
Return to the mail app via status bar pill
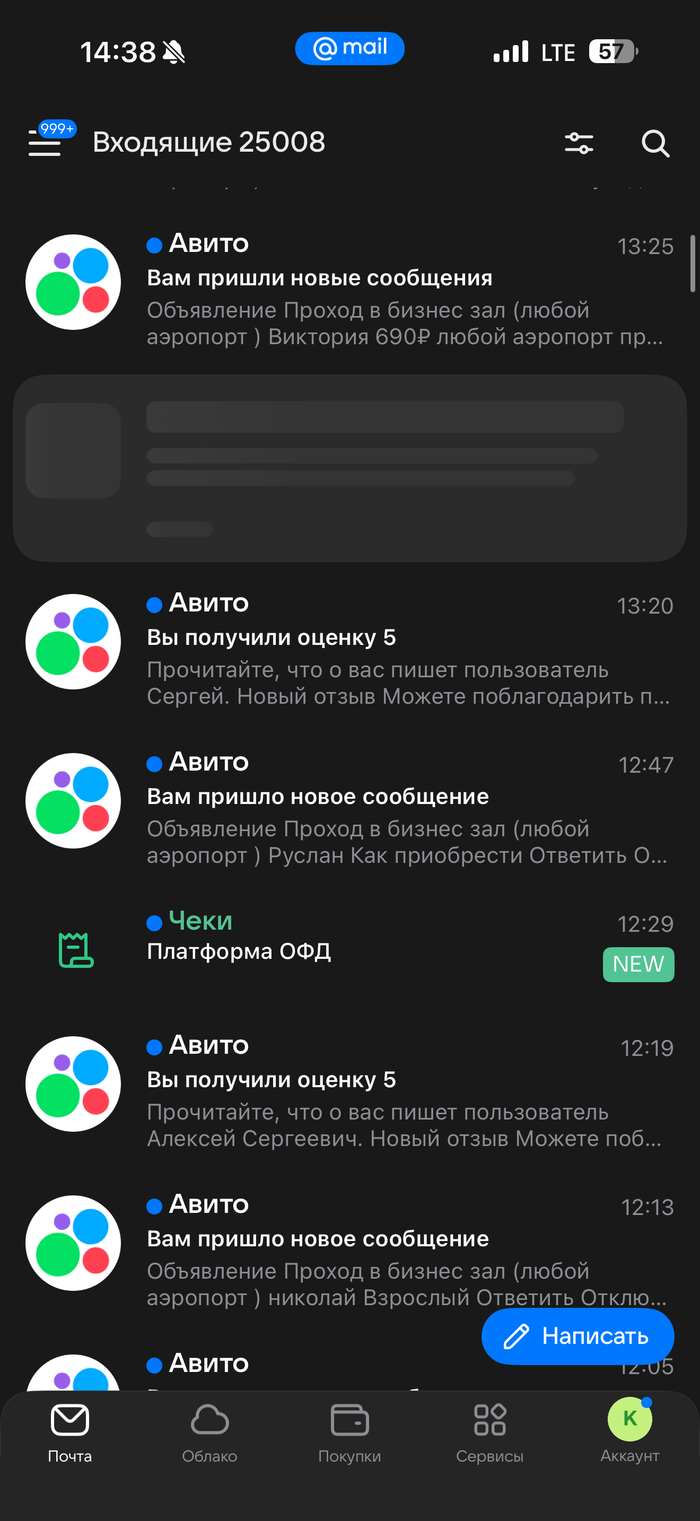pyautogui.click(x=350, y=49)
